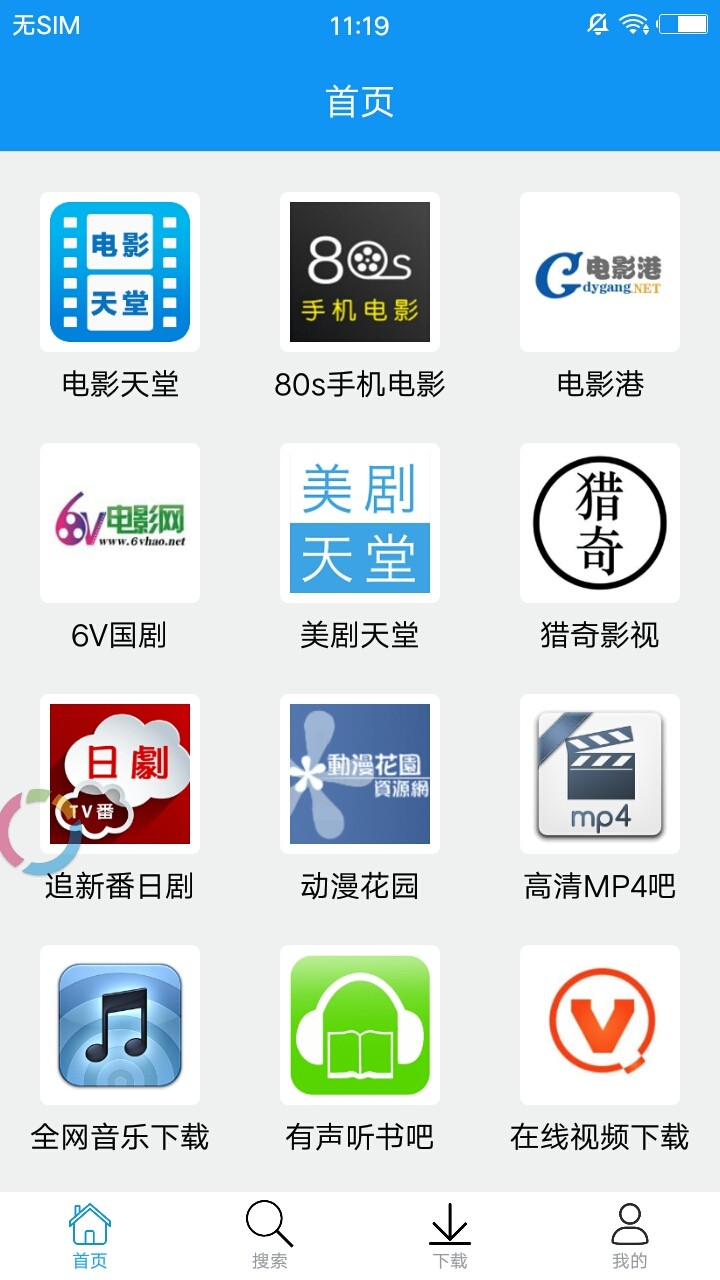Select the 全网音乐下载 music icon

119,1025
